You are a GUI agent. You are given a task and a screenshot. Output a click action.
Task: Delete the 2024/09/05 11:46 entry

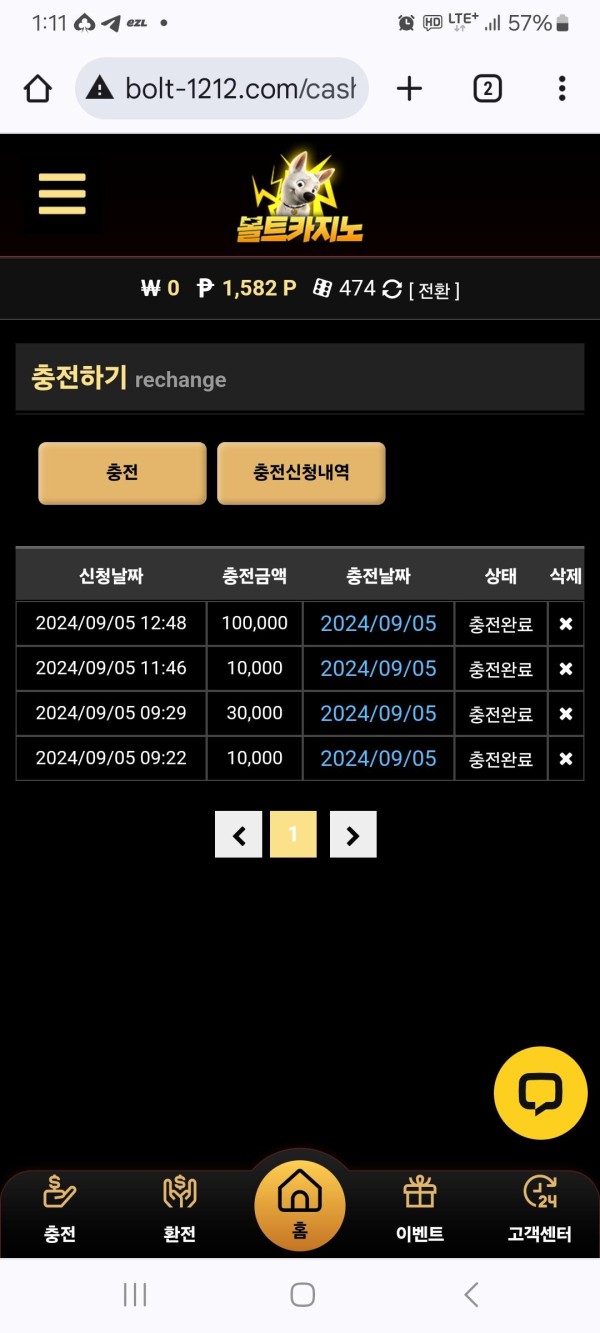coord(565,669)
